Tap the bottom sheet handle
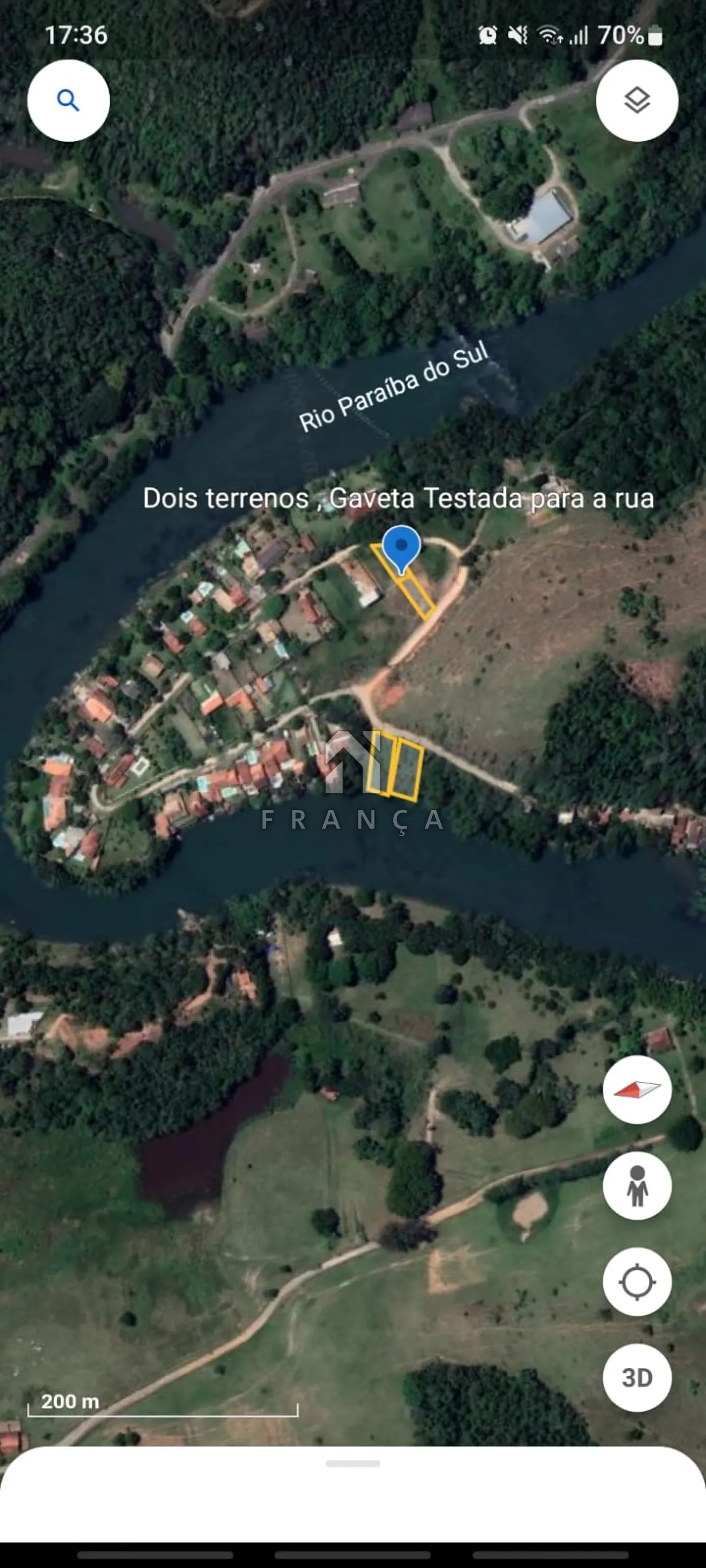The image size is (706, 1568). (x=352, y=1463)
